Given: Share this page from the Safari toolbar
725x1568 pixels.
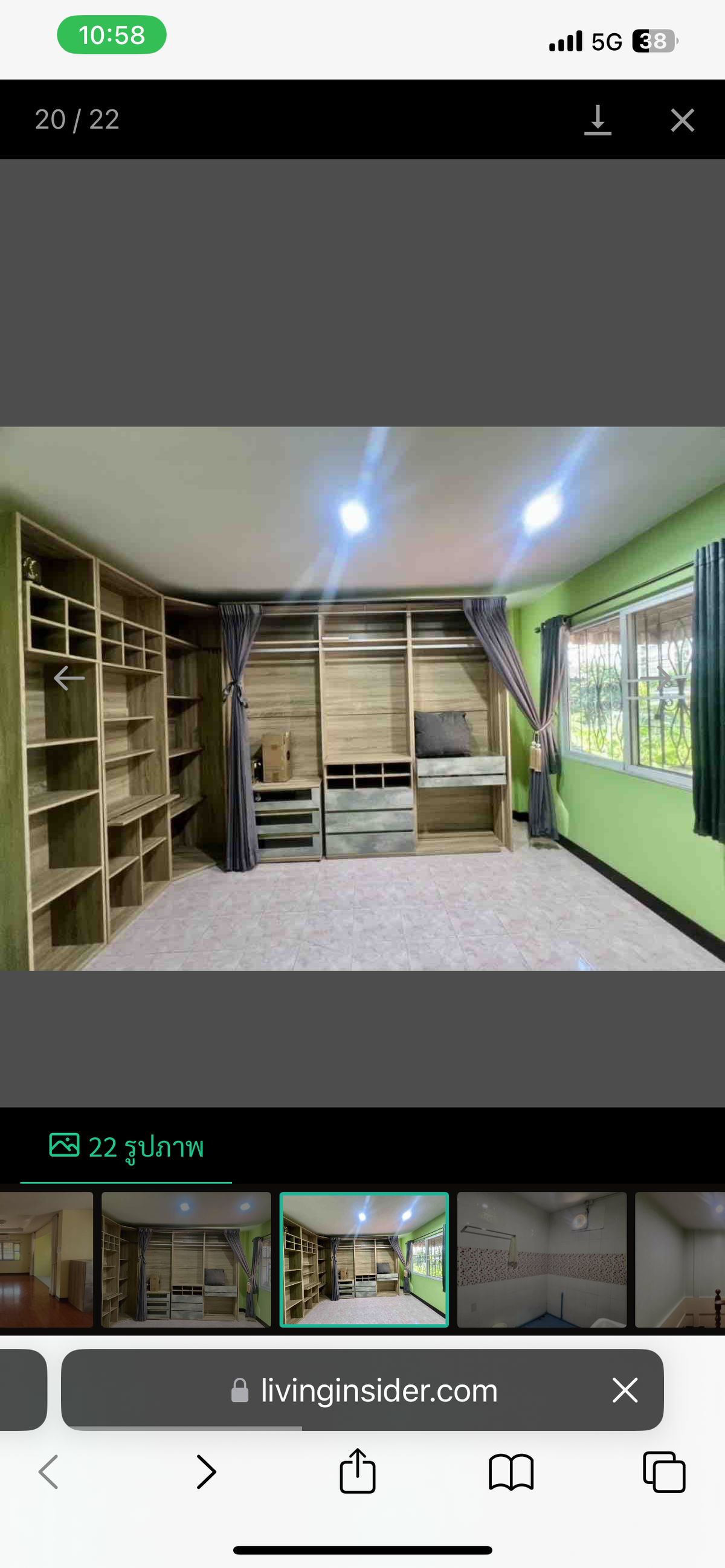Looking at the screenshot, I should click(357, 1471).
